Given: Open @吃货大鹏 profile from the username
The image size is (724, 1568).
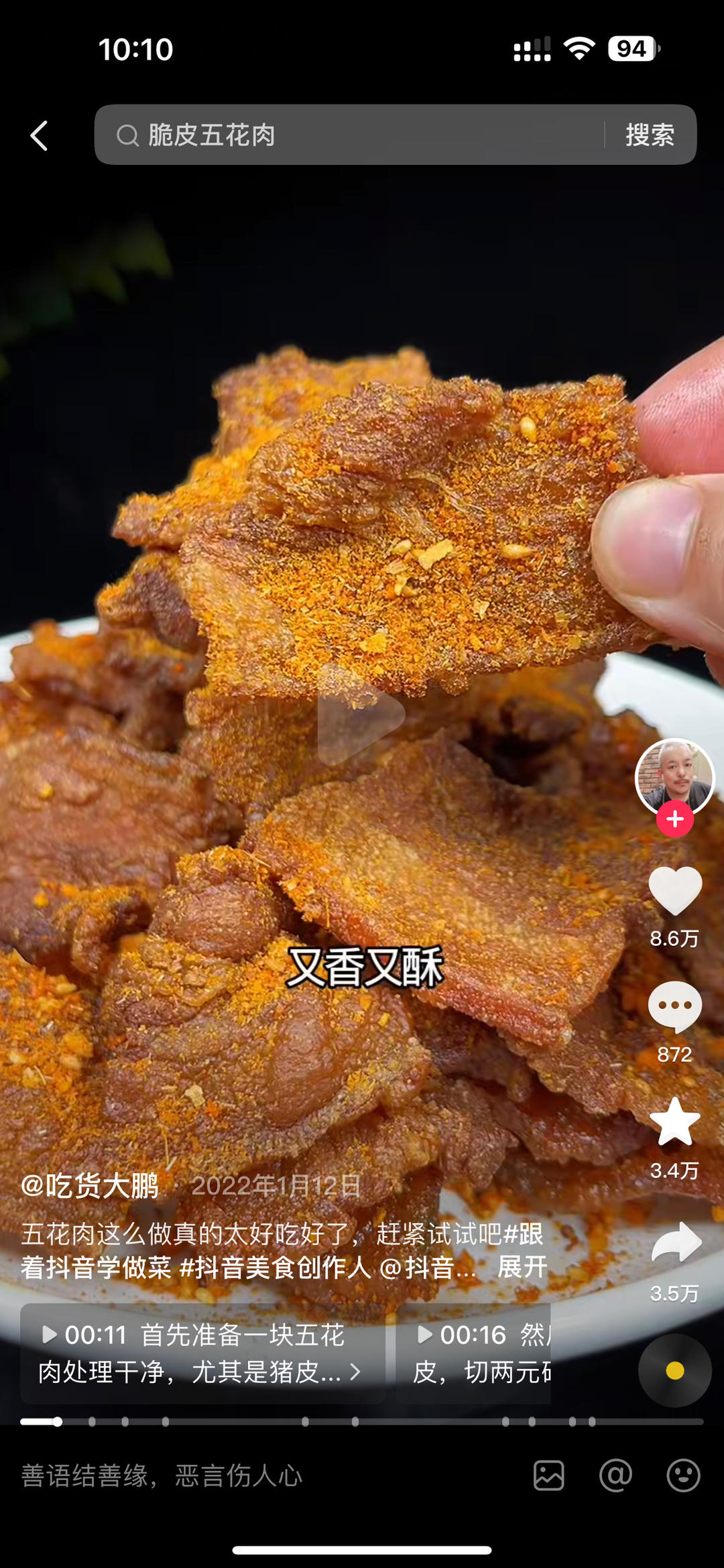Looking at the screenshot, I should pyautogui.click(x=90, y=1186).
